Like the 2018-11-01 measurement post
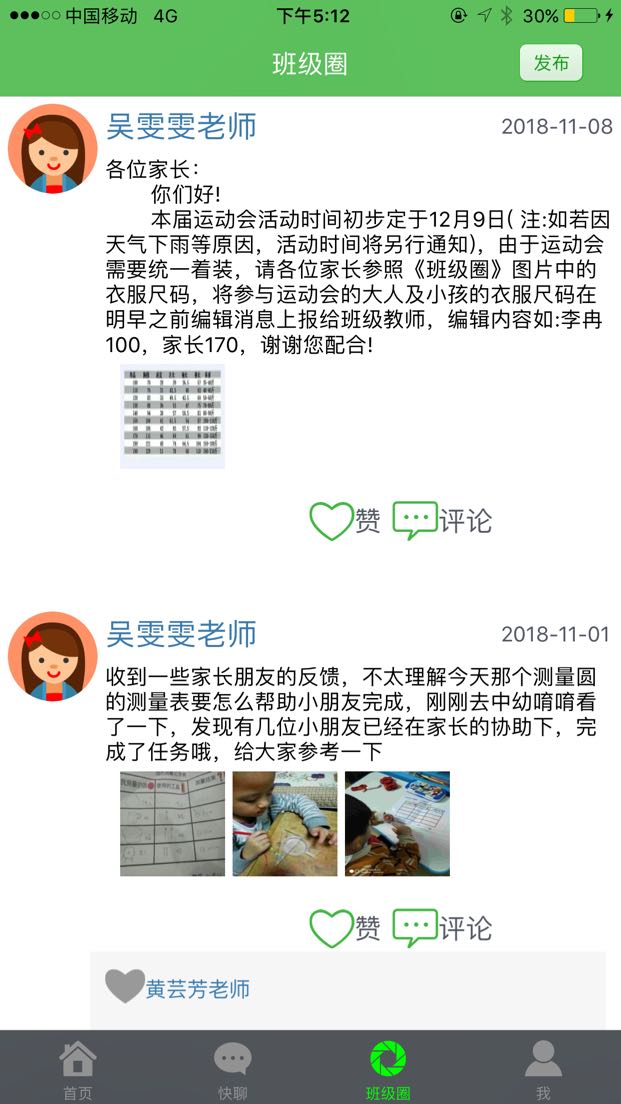Image resolution: width=621 pixels, height=1104 pixels. tap(345, 928)
